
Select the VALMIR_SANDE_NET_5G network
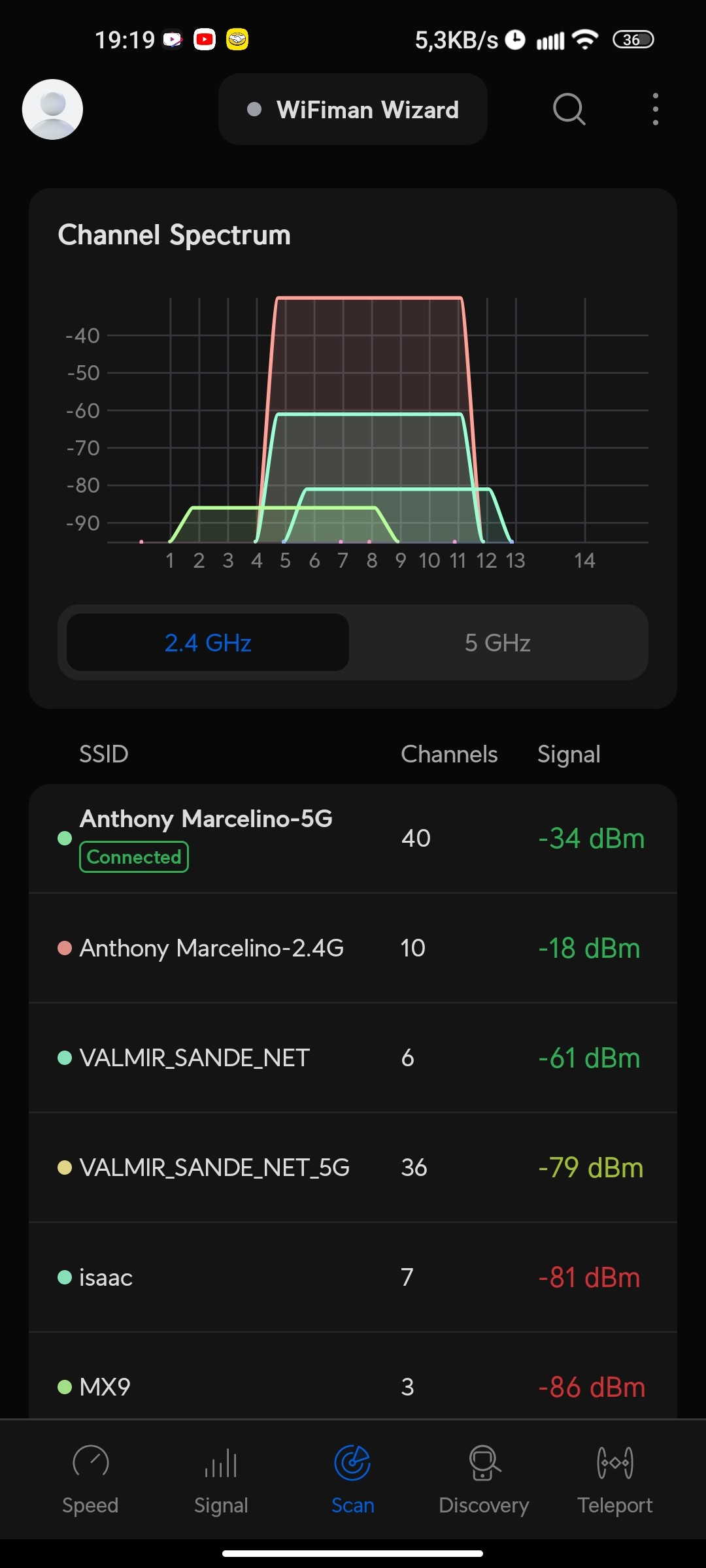[x=353, y=1168]
